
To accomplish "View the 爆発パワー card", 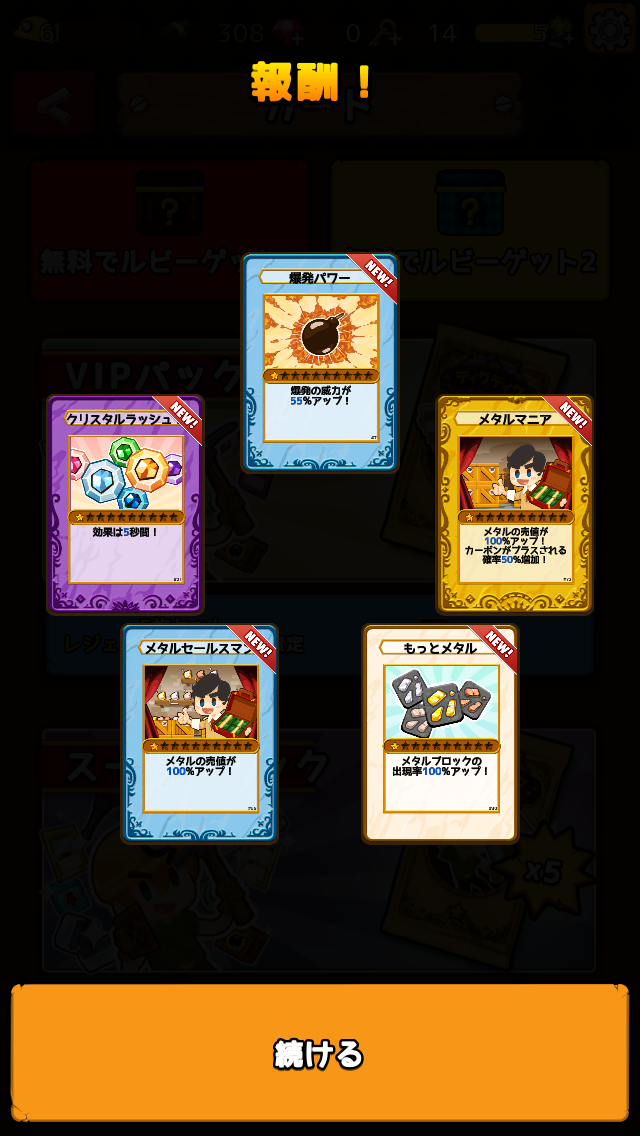I will 320,363.
